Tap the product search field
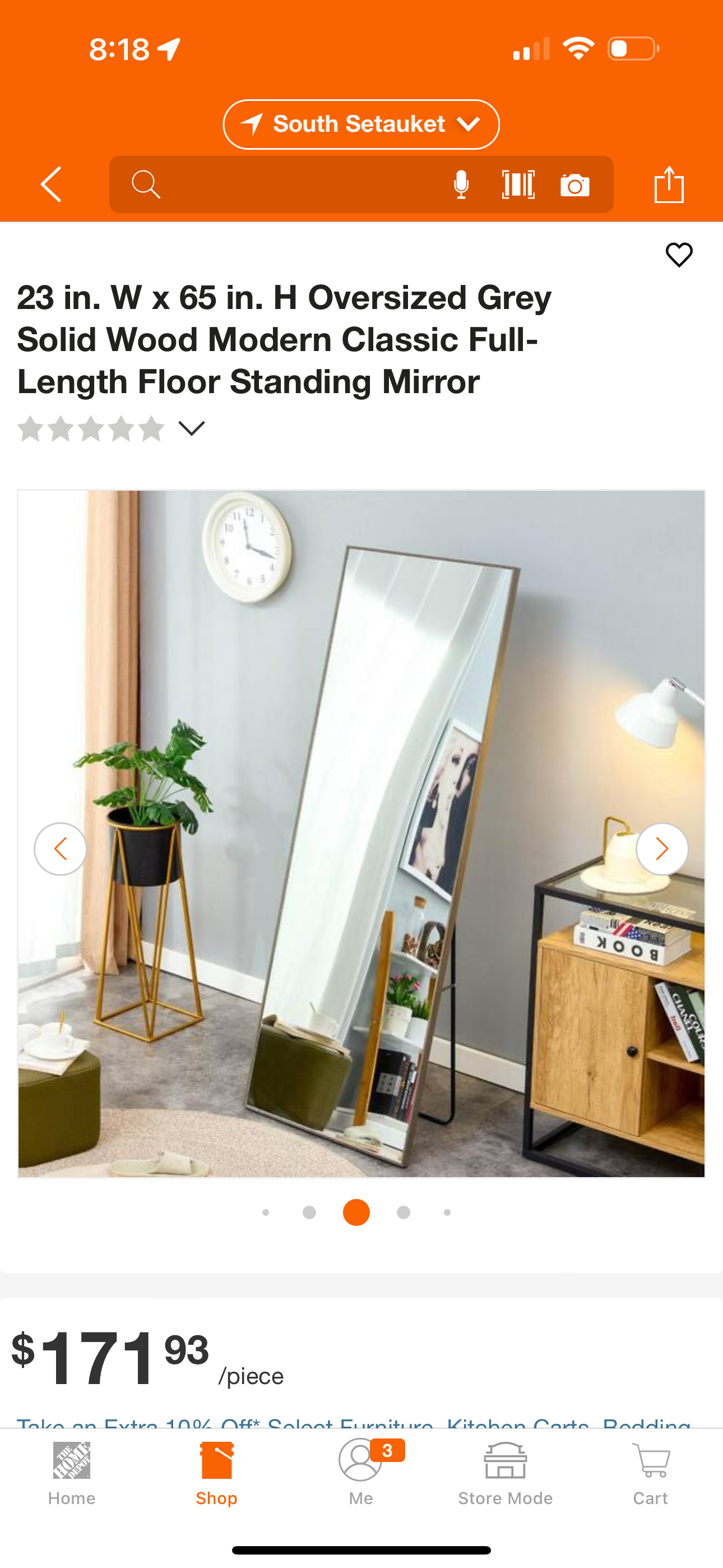723x1568 pixels. (286, 184)
